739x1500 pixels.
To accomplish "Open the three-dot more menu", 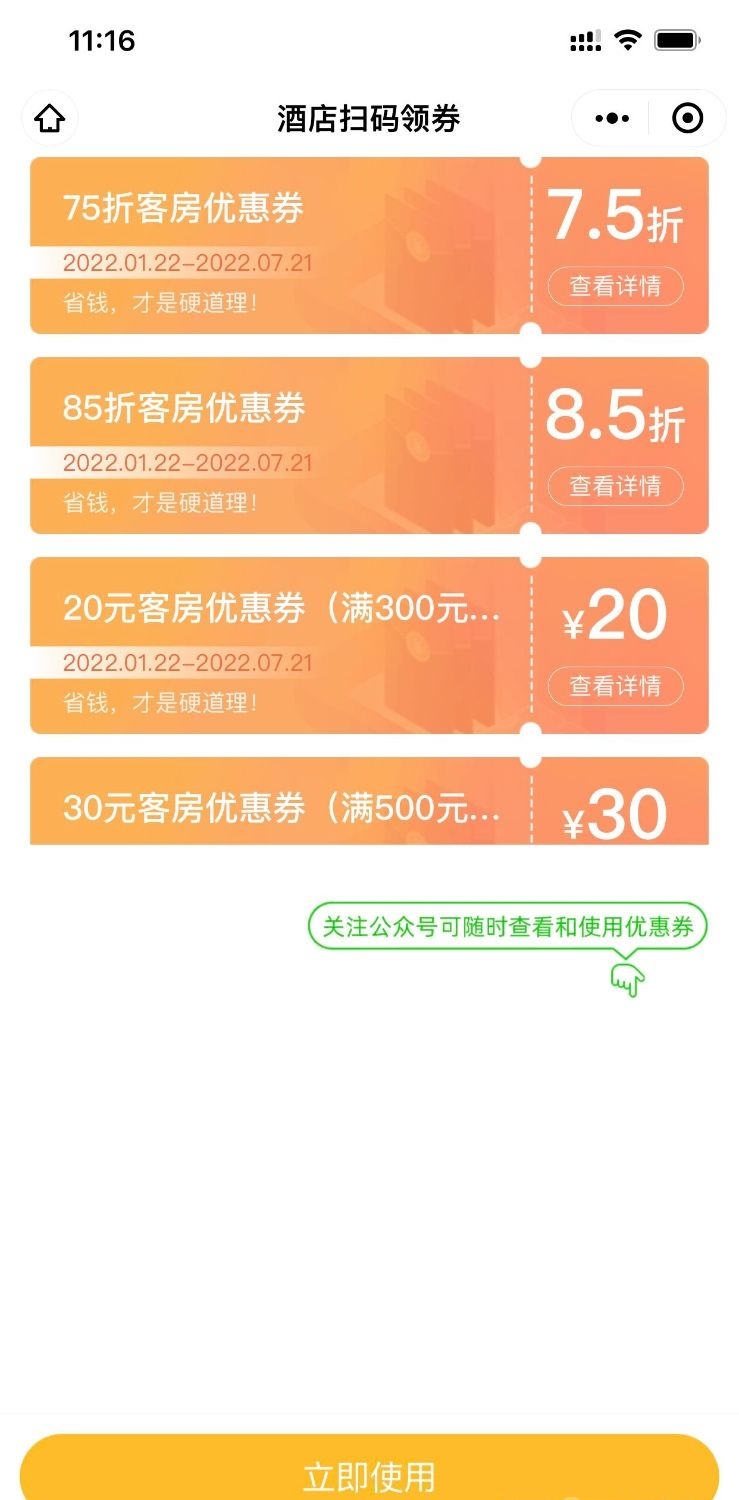I will coord(612,119).
